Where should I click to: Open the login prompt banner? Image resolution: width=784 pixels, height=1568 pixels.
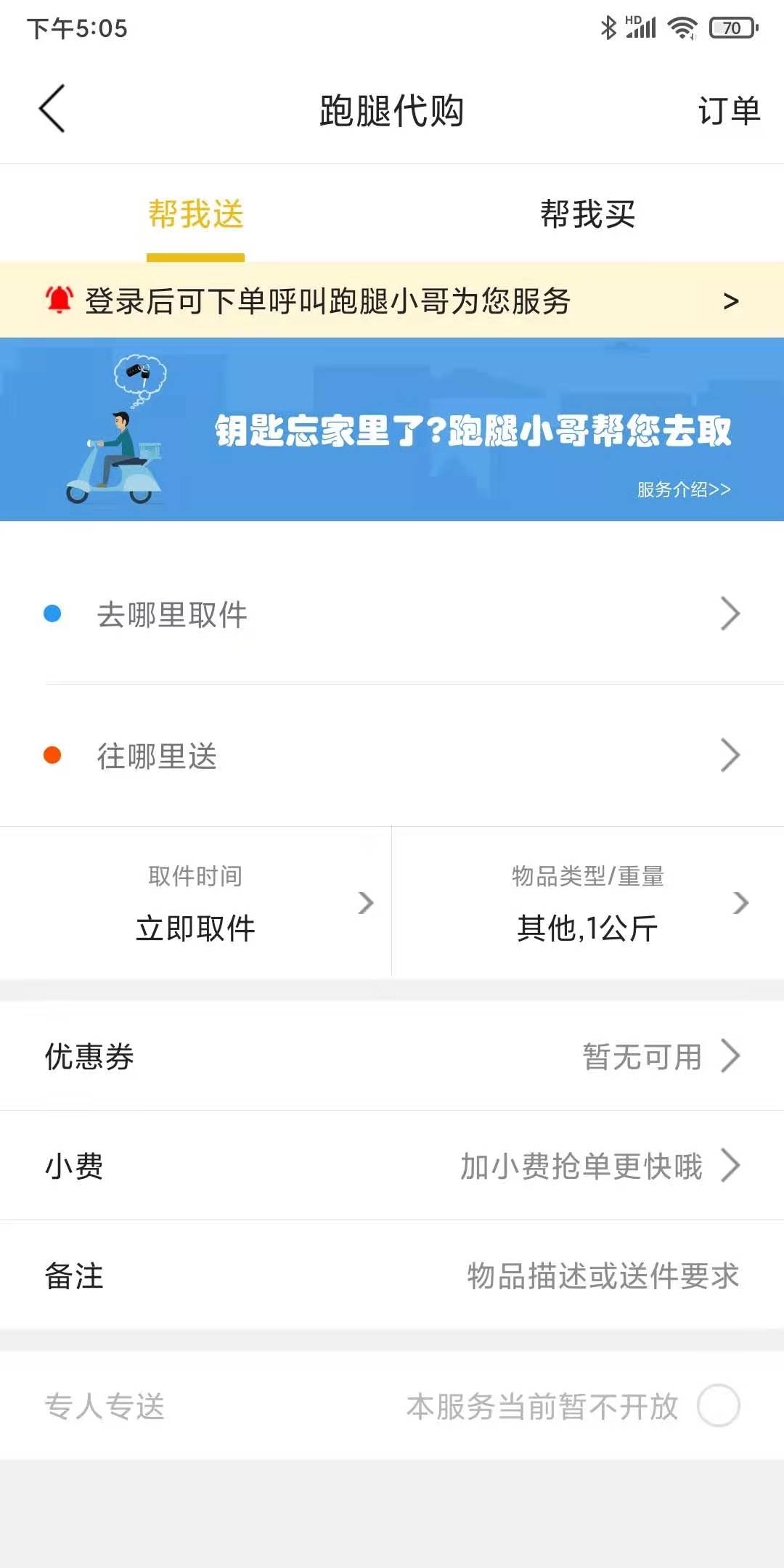pyautogui.click(x=392, y=301)
